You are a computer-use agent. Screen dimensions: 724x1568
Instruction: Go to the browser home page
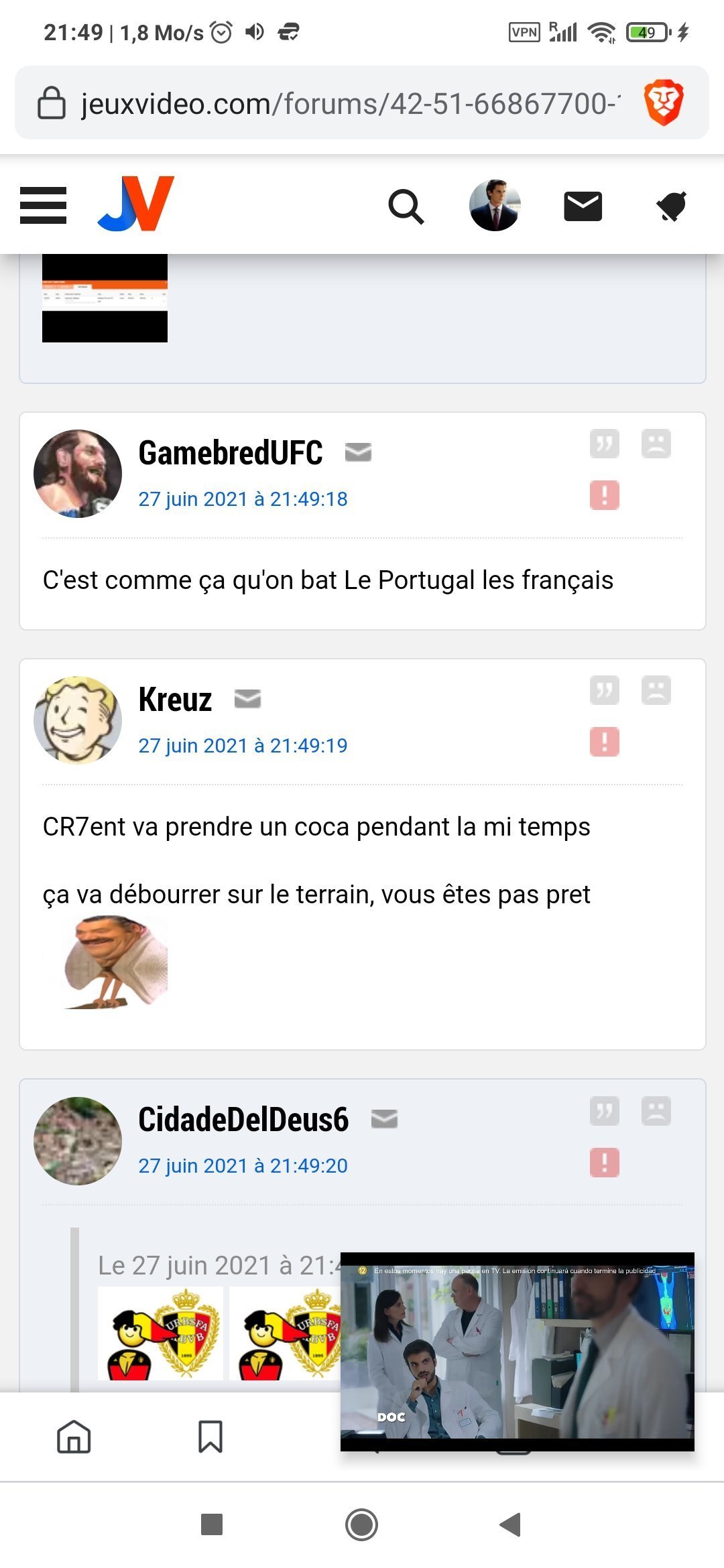(74, 1436)
